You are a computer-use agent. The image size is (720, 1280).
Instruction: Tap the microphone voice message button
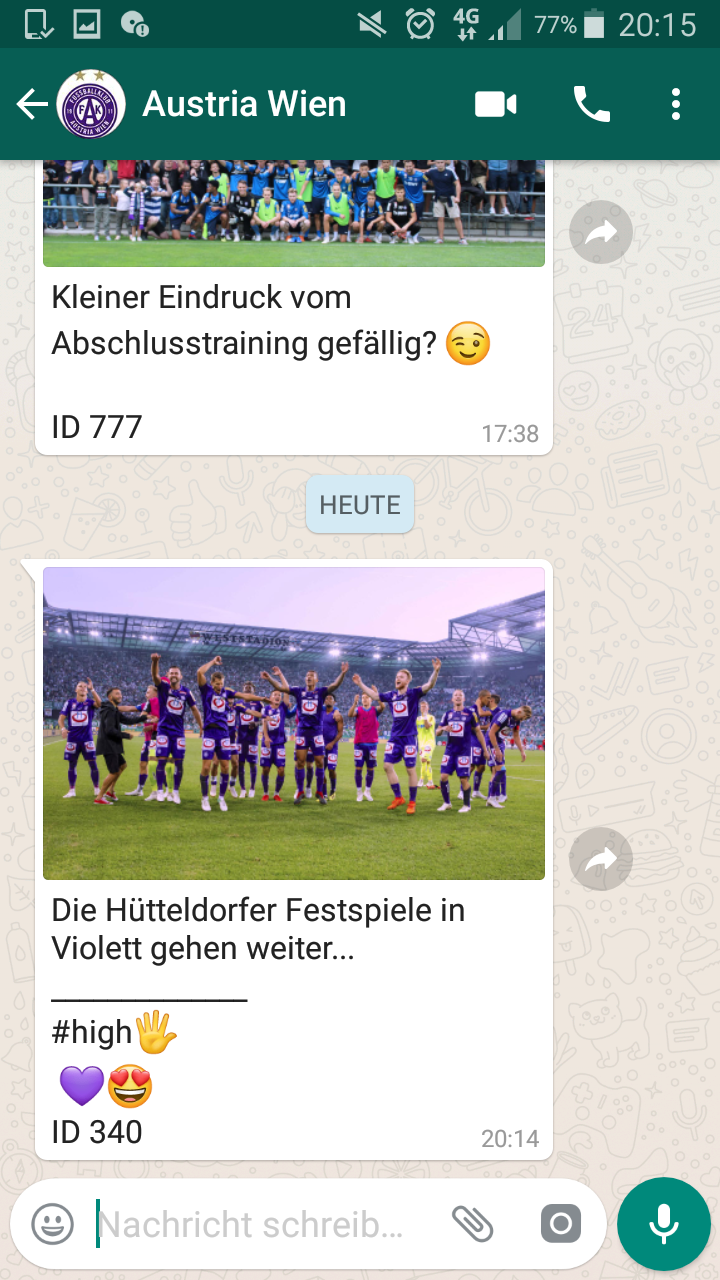click(664, 1224)
